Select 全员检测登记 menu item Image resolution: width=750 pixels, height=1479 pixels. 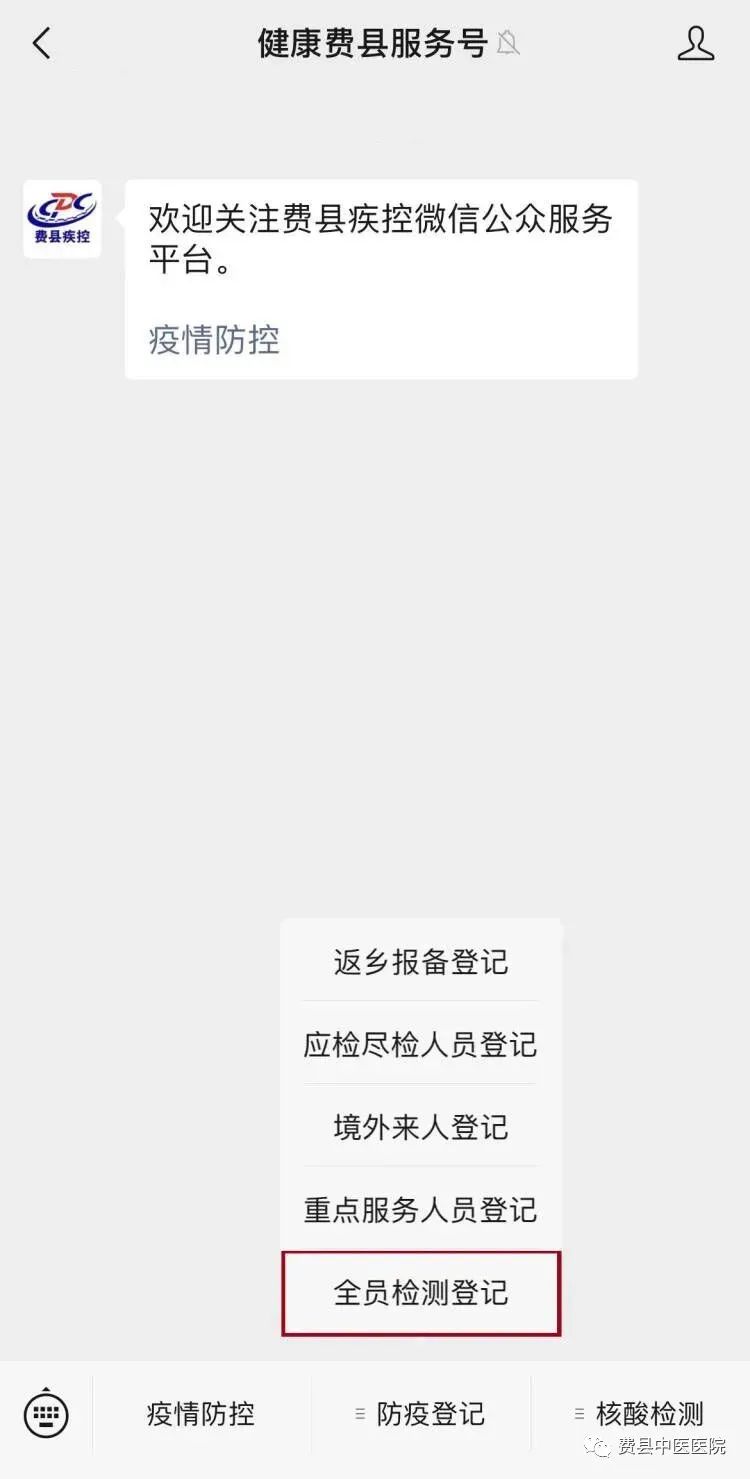pos(420,1293)
